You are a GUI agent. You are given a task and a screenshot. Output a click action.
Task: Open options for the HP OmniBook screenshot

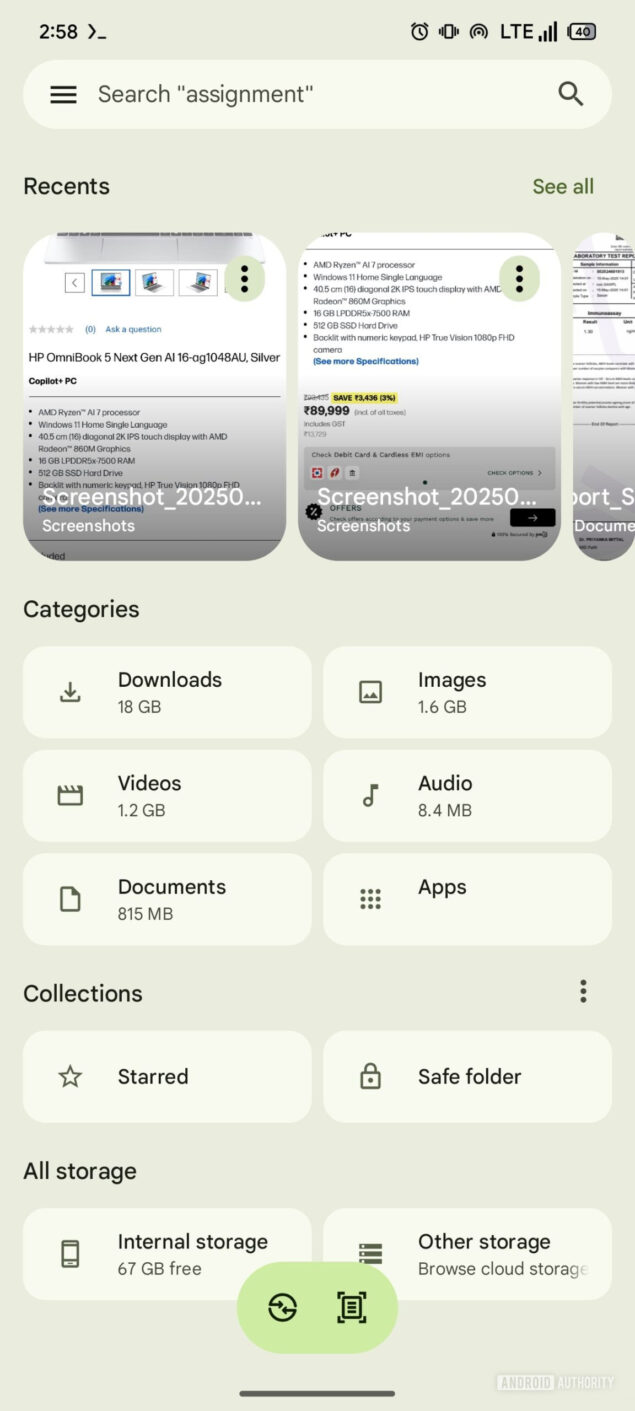[244, 278]
